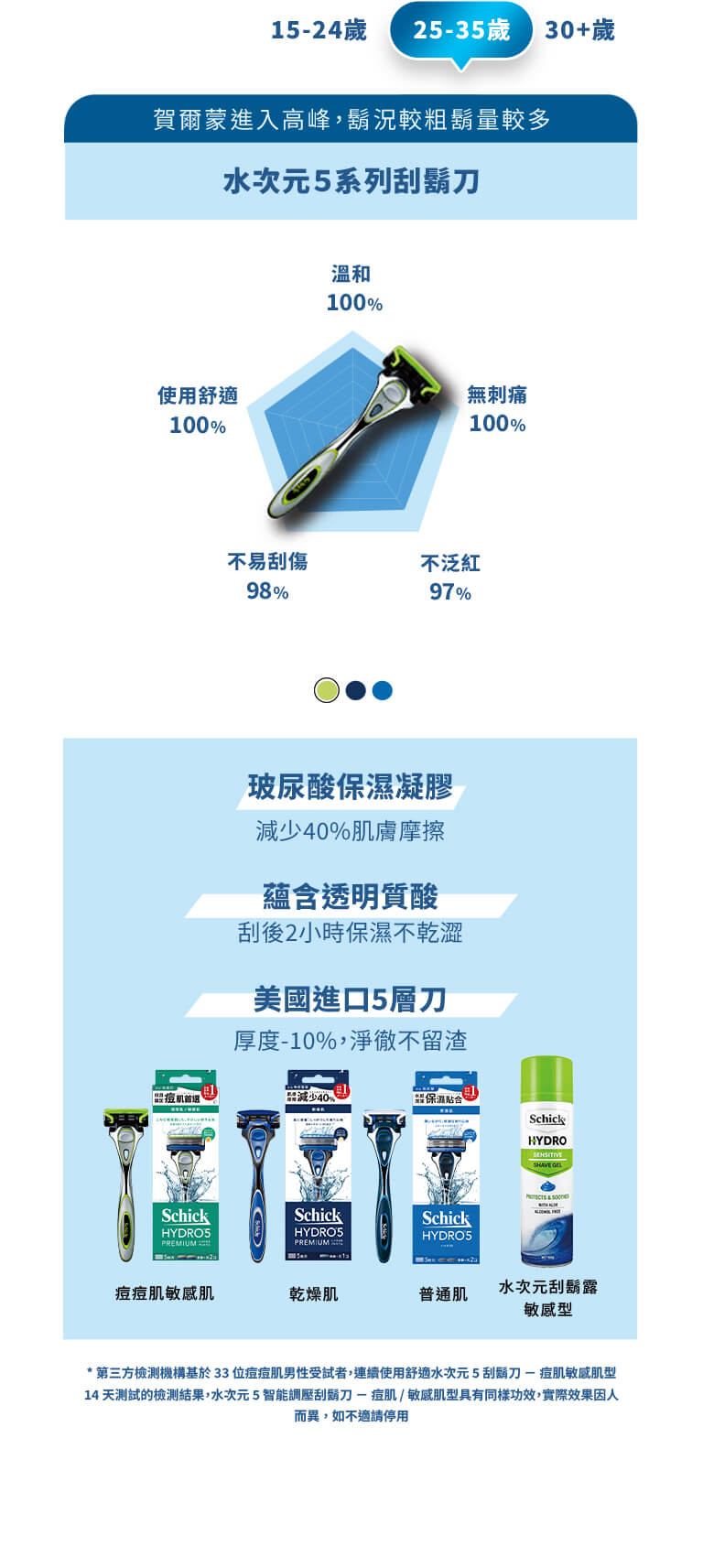Switch to the 30+歲 age tab
This screenshot has height=1568, width=703.
579,30
